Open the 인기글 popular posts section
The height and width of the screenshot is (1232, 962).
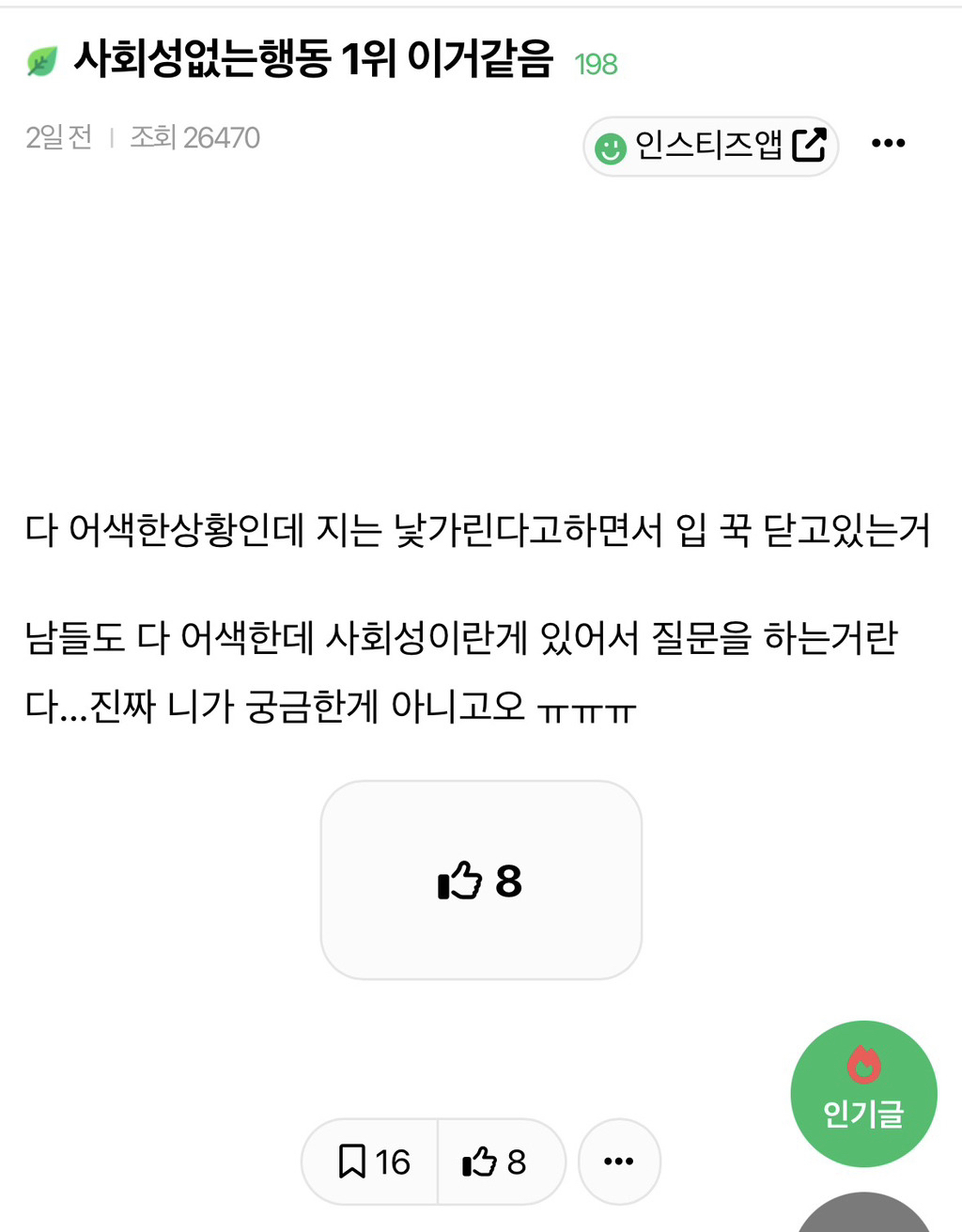point(863,1093)
